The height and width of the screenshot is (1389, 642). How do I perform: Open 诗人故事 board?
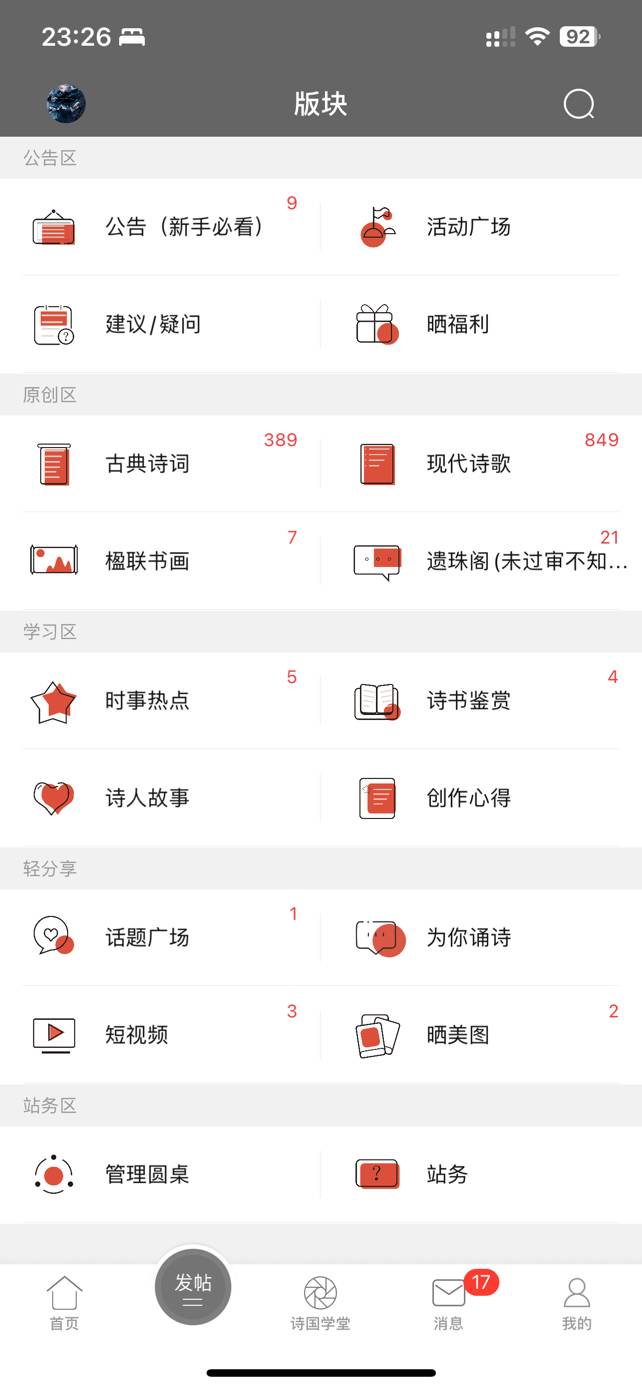[147, 798]
